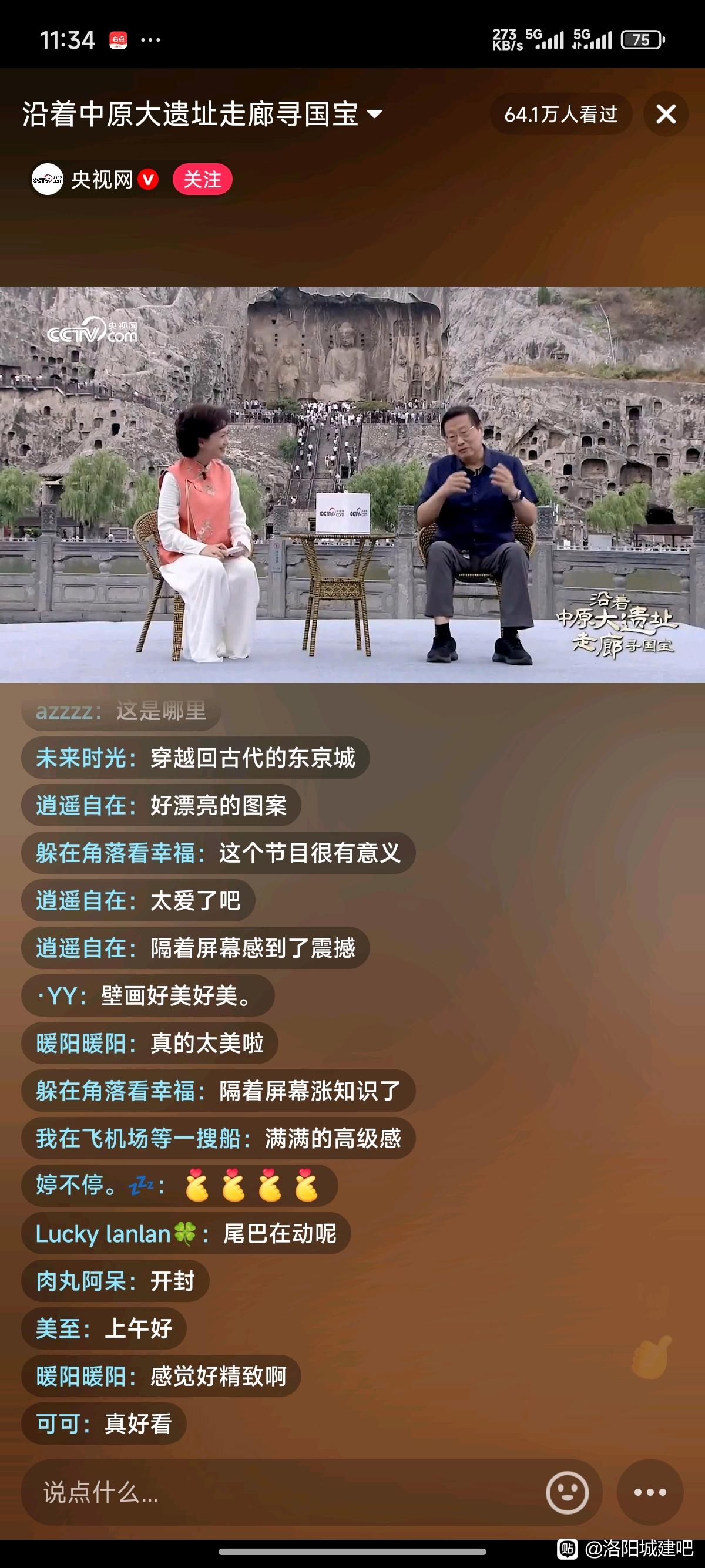Open 央视网 profile avatar
The height and width of the screenshot is (1568, 705).
click(48, 180)
